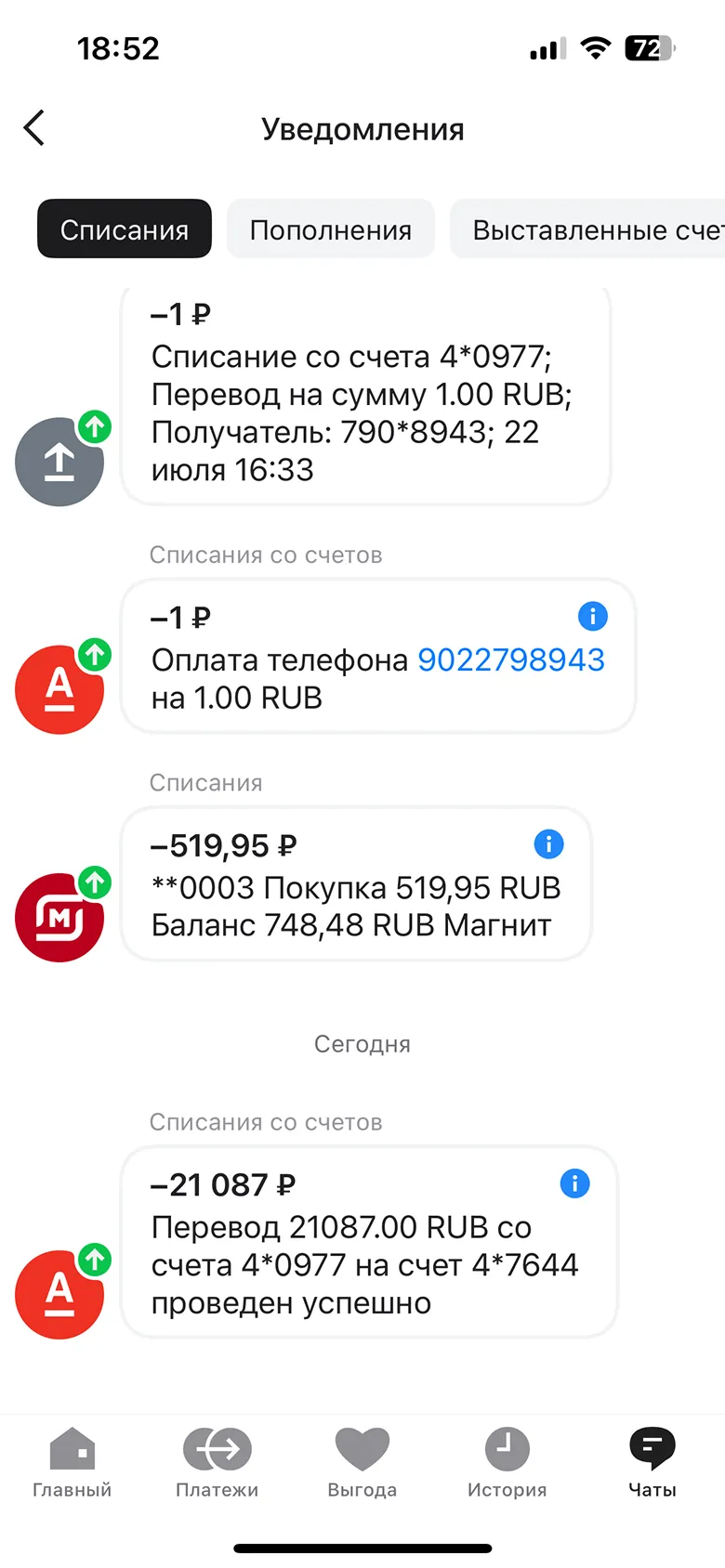
Task: Call the linked number 9022798943
Action: tap(510, 660)
